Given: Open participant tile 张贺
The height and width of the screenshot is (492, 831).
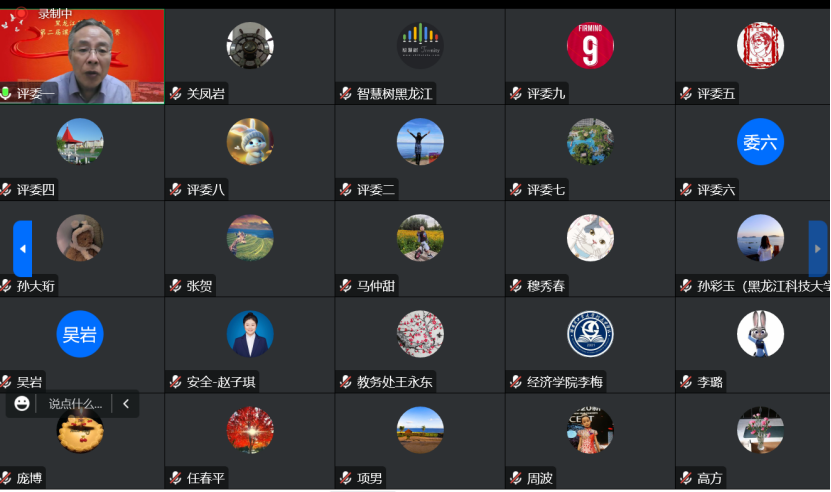Looking at the screenshot, I should click(250, 246).
